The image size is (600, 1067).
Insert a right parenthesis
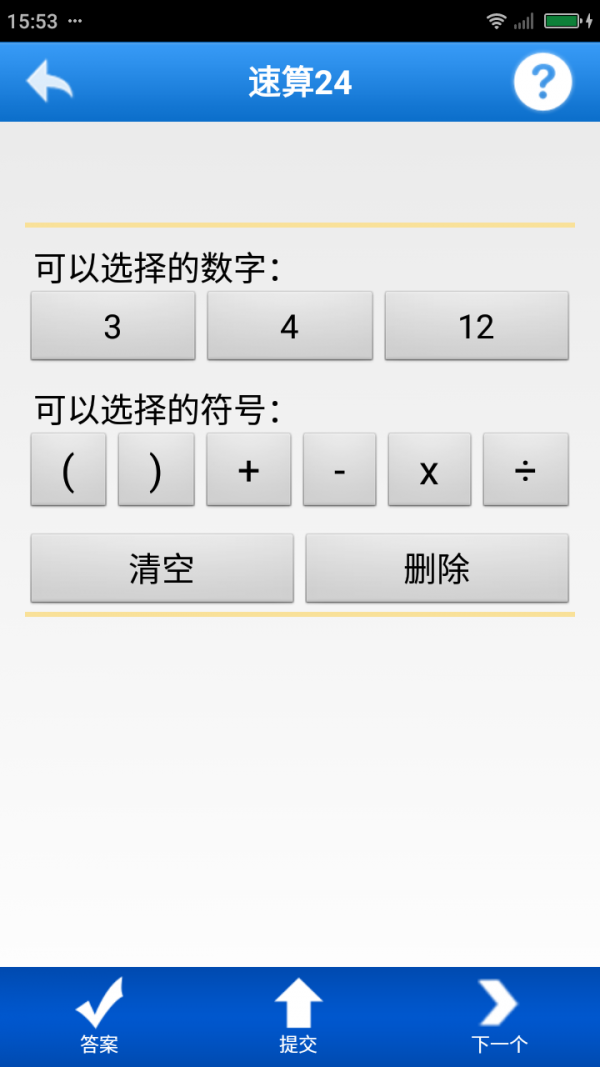156,469
